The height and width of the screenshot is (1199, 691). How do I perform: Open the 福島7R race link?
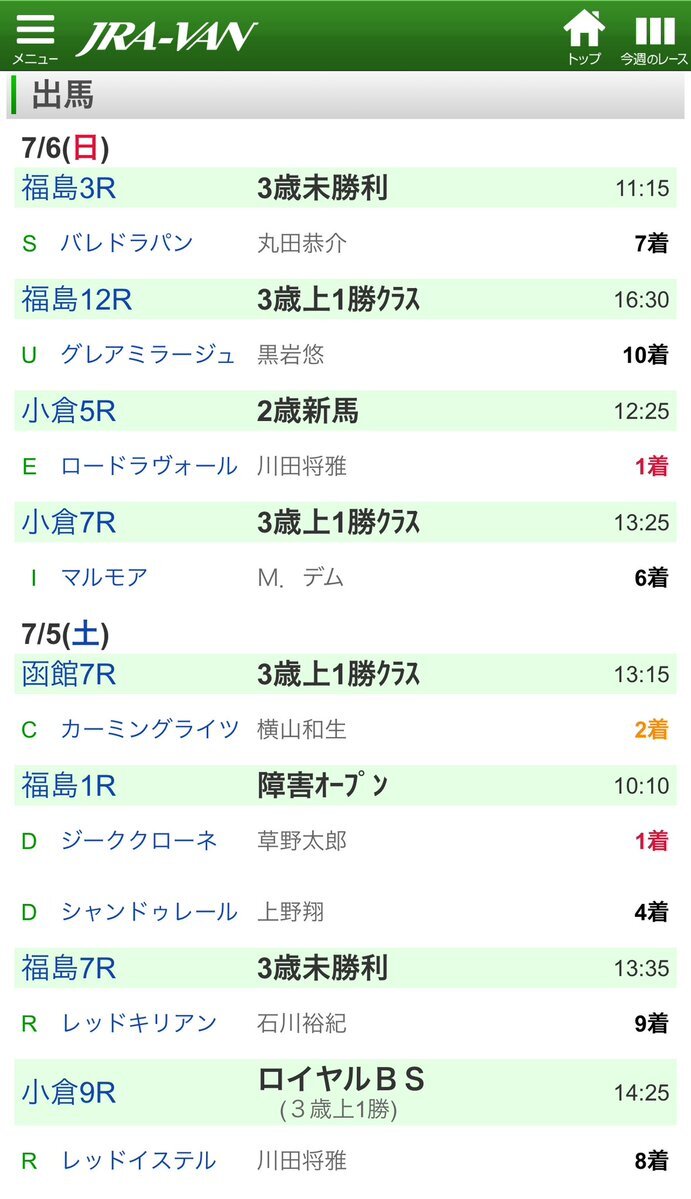click(69, 968)
